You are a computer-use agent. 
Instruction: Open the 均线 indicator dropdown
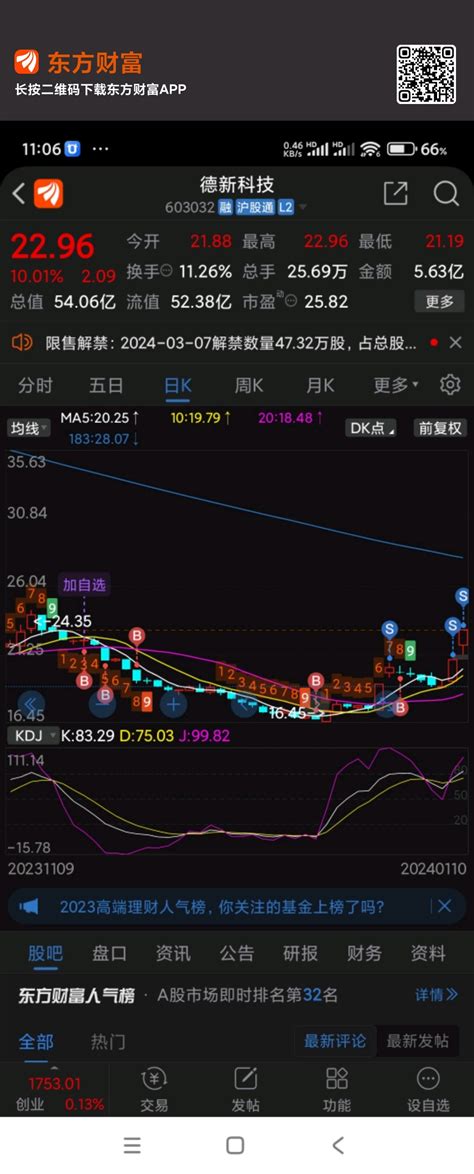click(x=28, y=428)
